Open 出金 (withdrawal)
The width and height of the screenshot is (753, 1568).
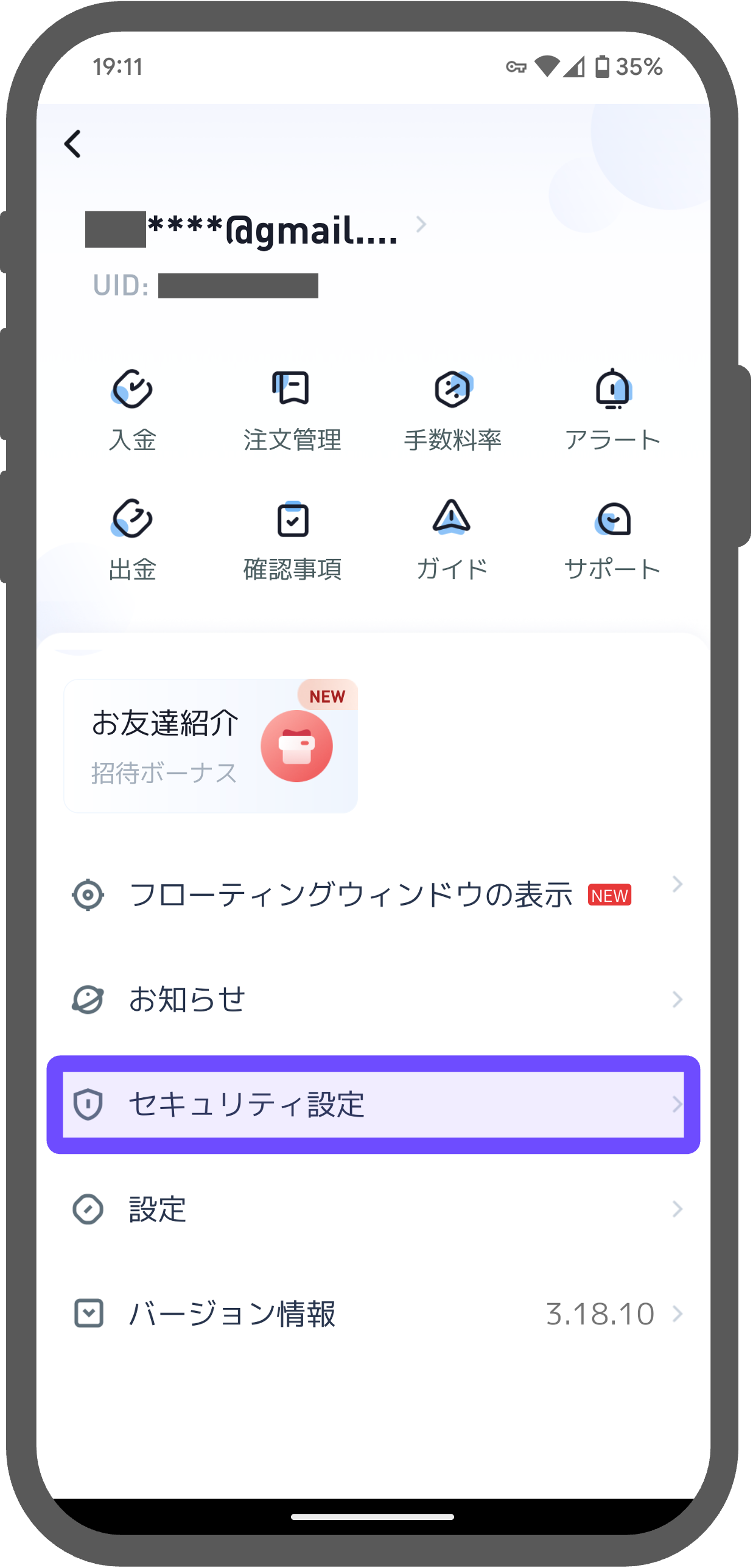tap(132, 540)
